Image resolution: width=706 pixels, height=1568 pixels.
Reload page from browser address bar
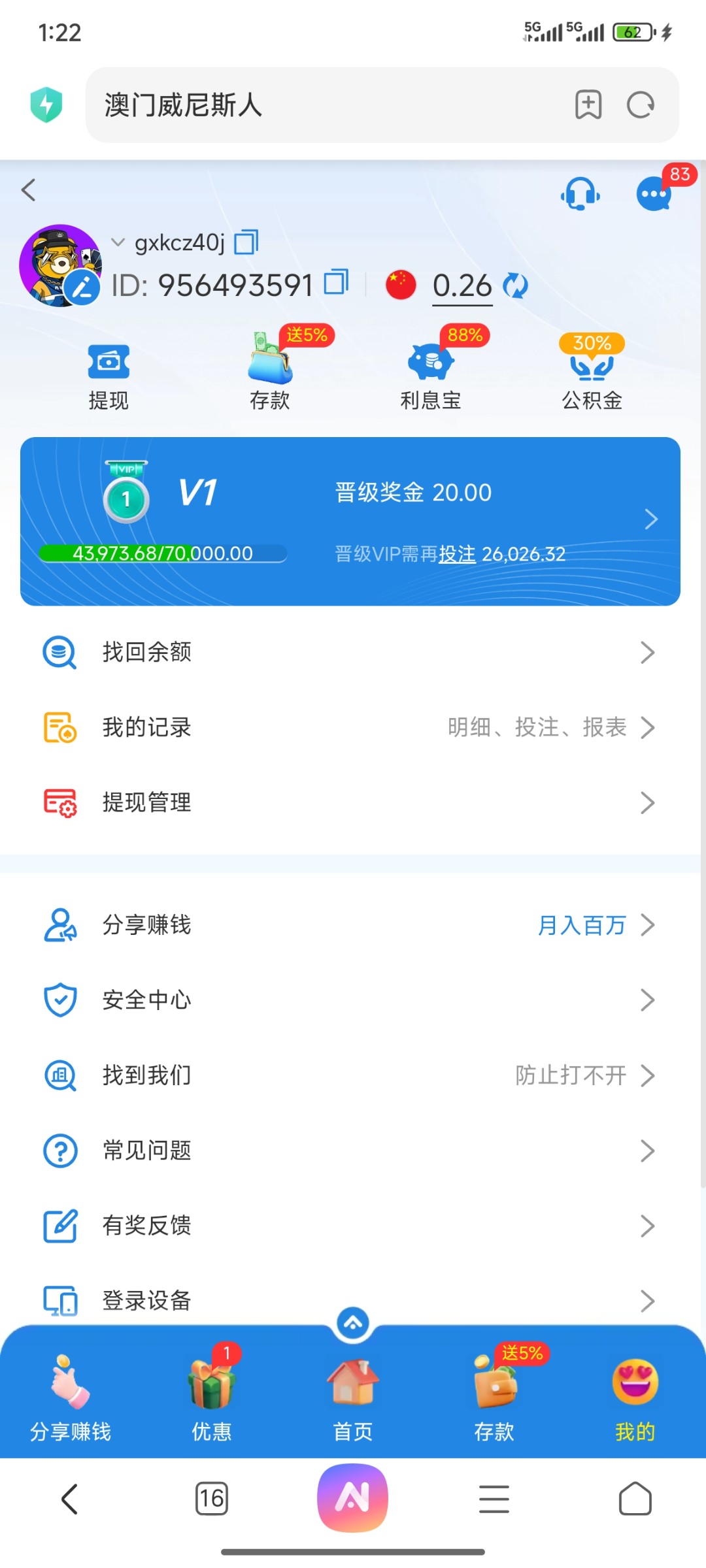(x=641, y=105)
